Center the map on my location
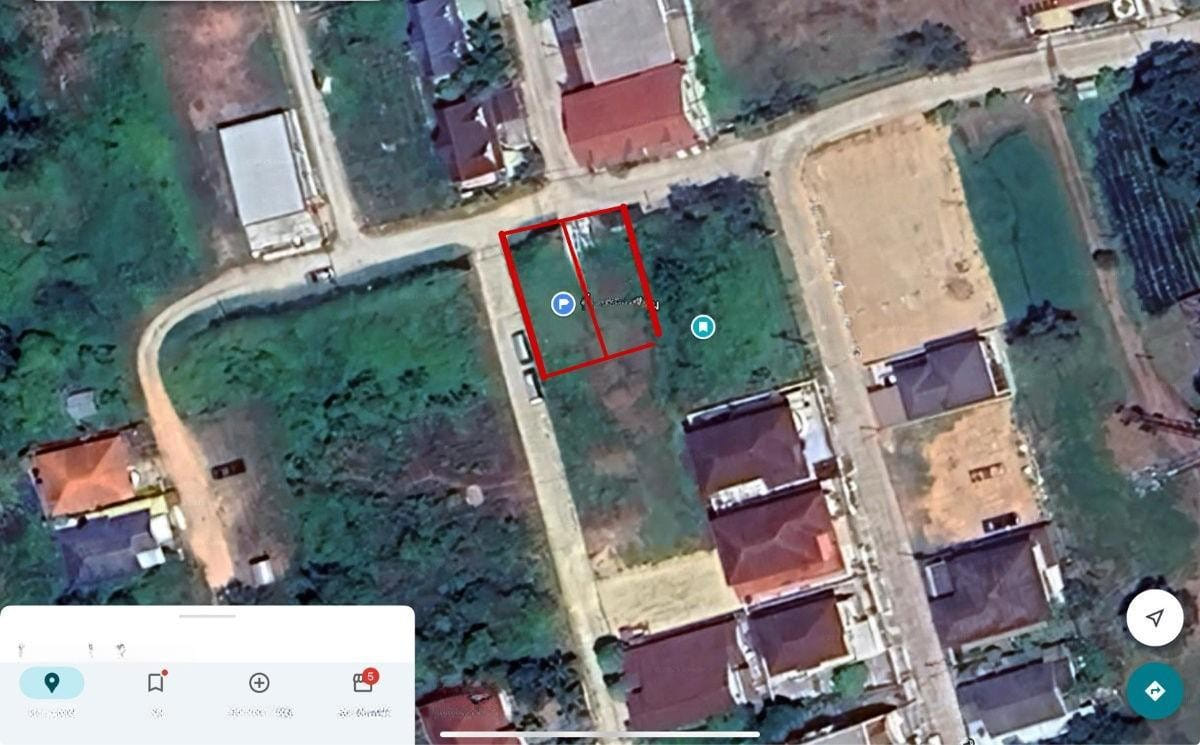Viewport: 1200px width, 745px height. click(x=1154, y=618)
